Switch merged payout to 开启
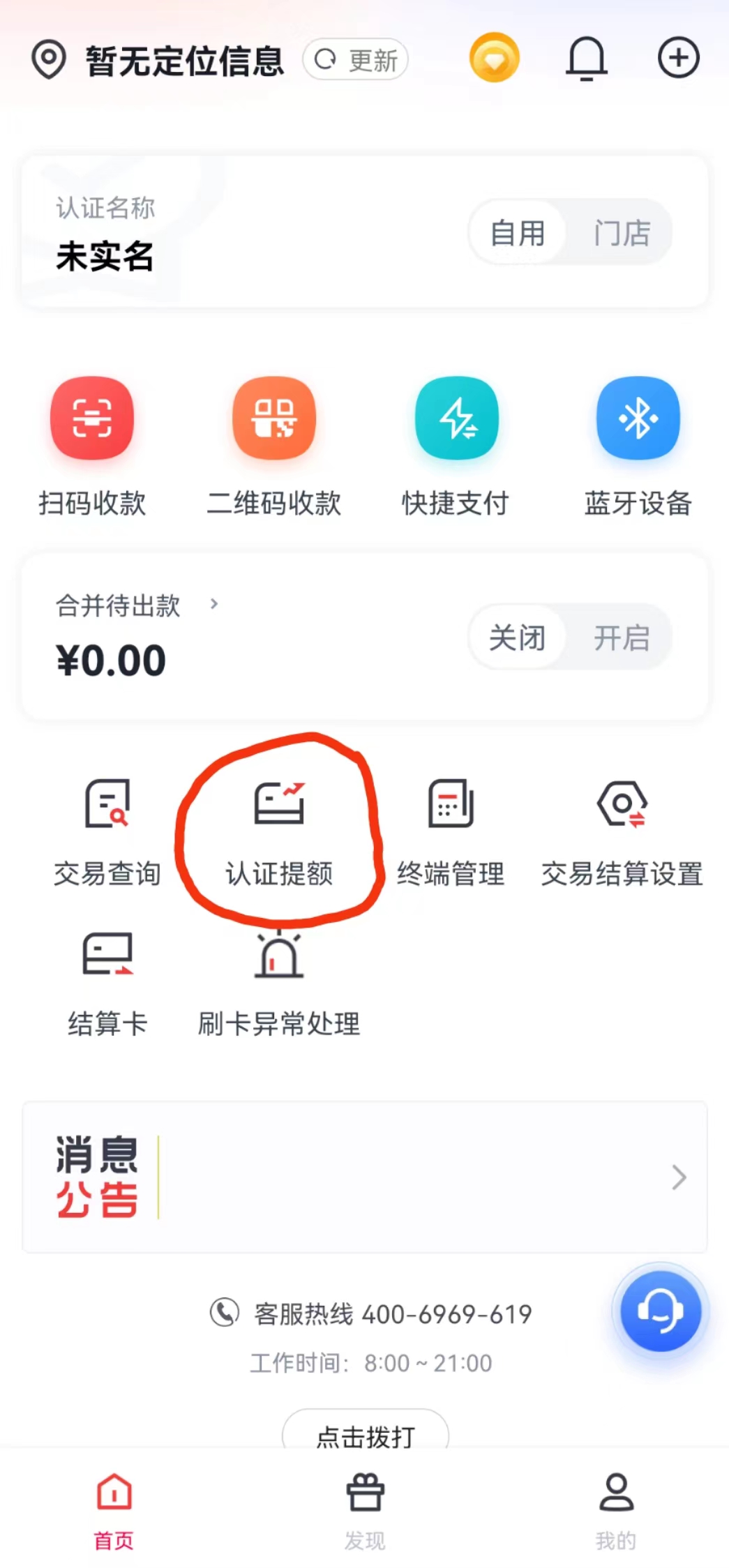The height and width of the screenshot is (1568, 729). click(x=622, y=638)
